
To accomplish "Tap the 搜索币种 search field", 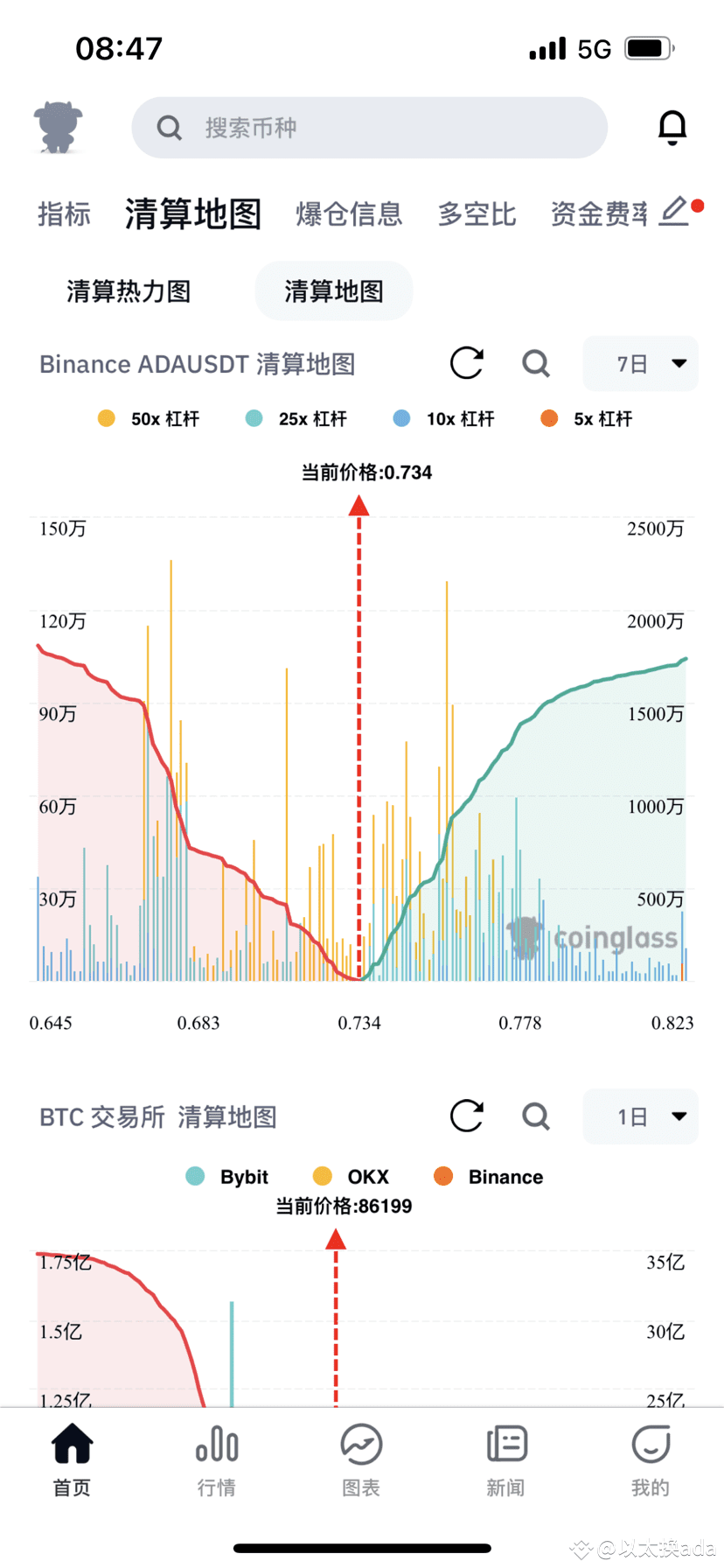I will tap(368, 128).
